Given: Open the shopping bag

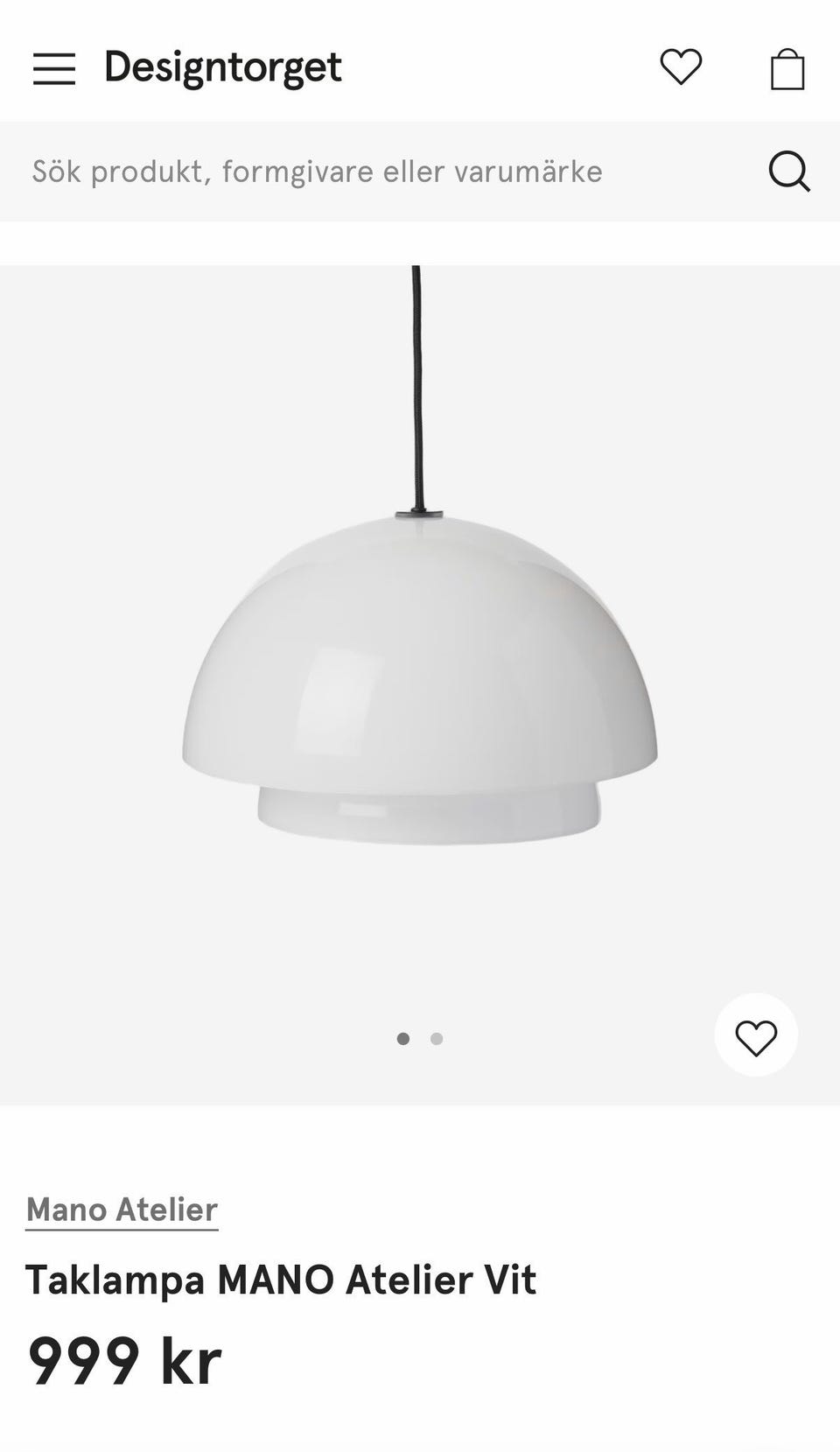Looking at the screenshot, I should (787, 69).
